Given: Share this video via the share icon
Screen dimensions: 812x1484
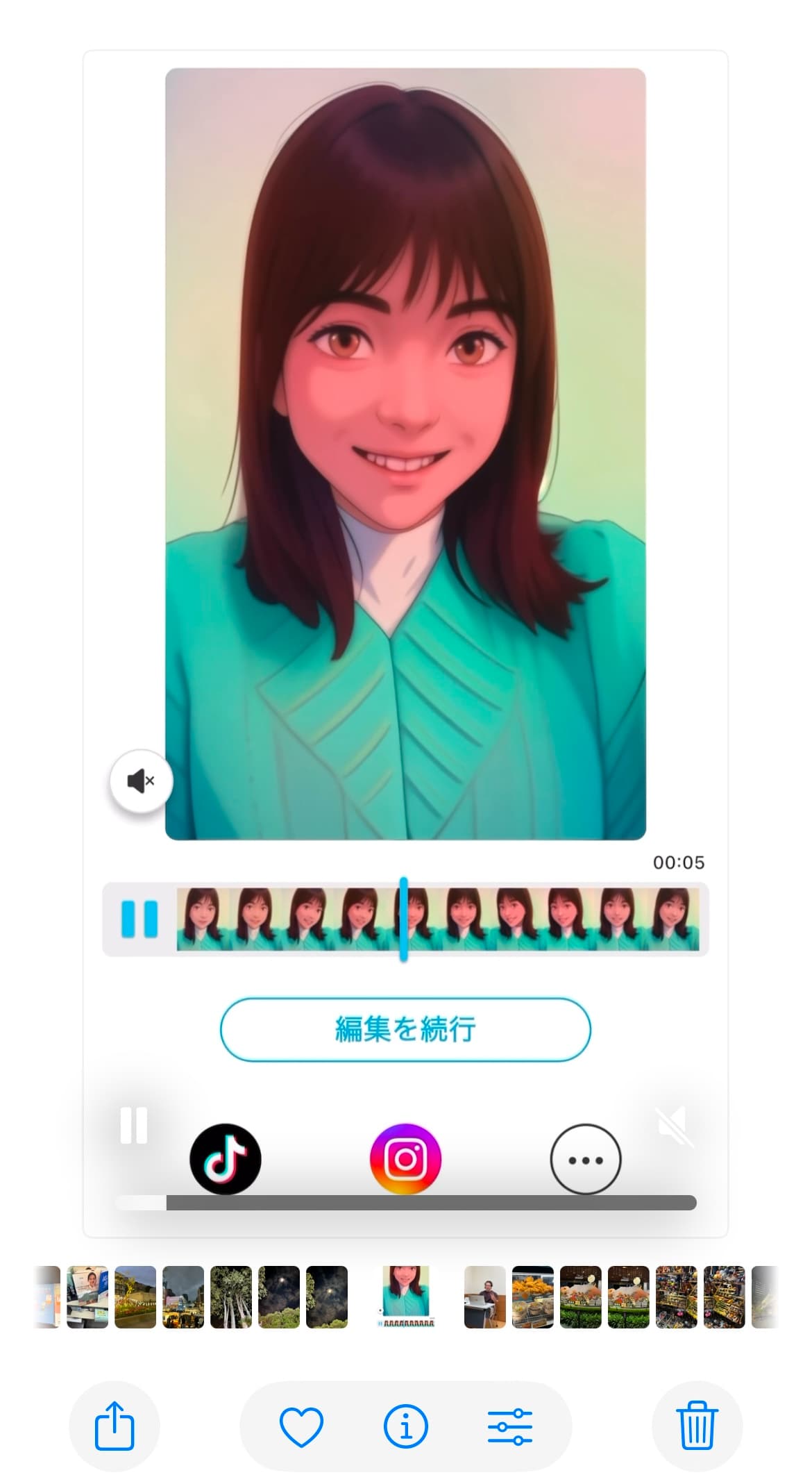Looking at the screenshot, I should pos(114,1426).
